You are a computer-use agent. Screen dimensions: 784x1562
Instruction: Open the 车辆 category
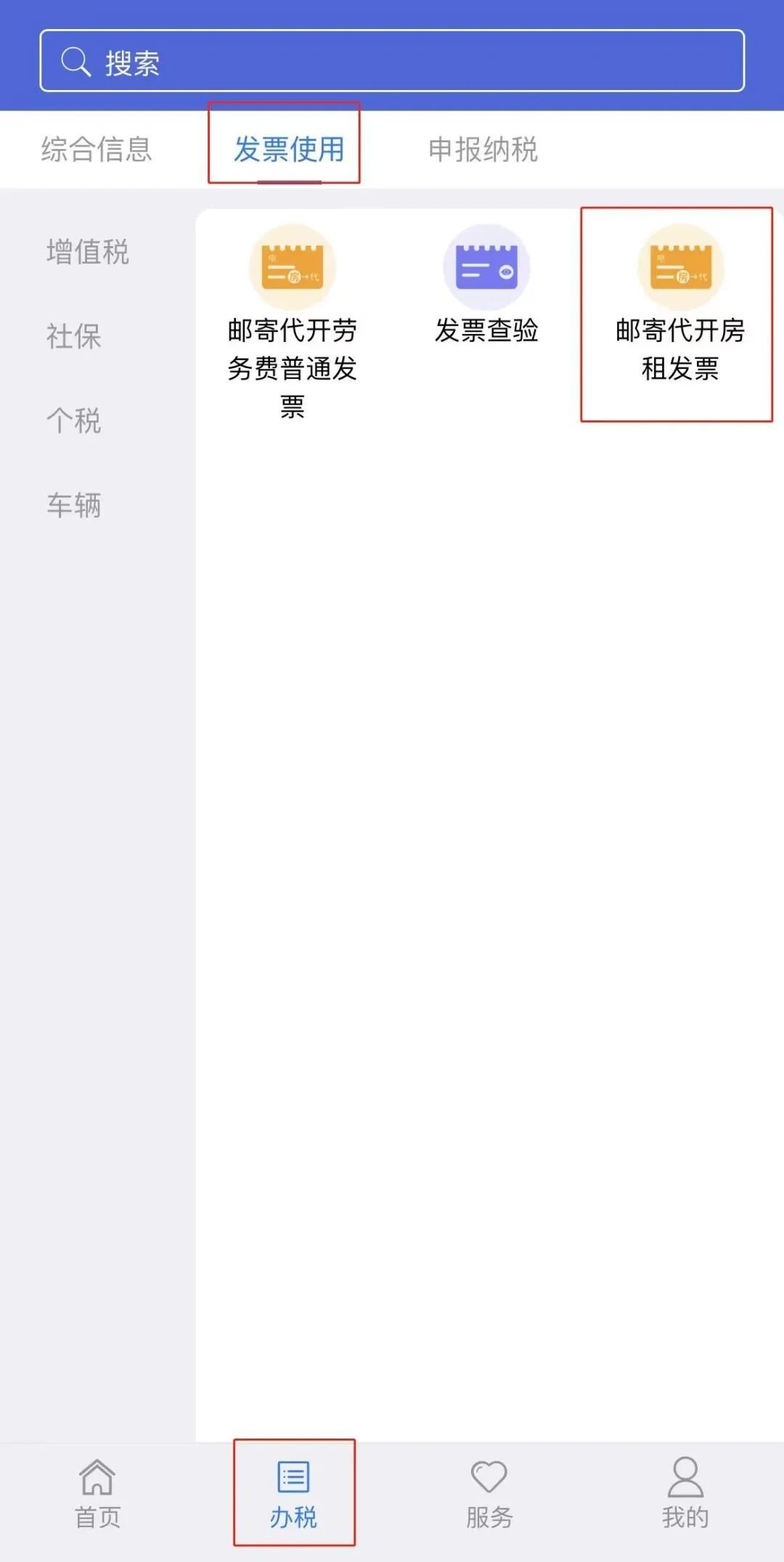click(73, 505)
